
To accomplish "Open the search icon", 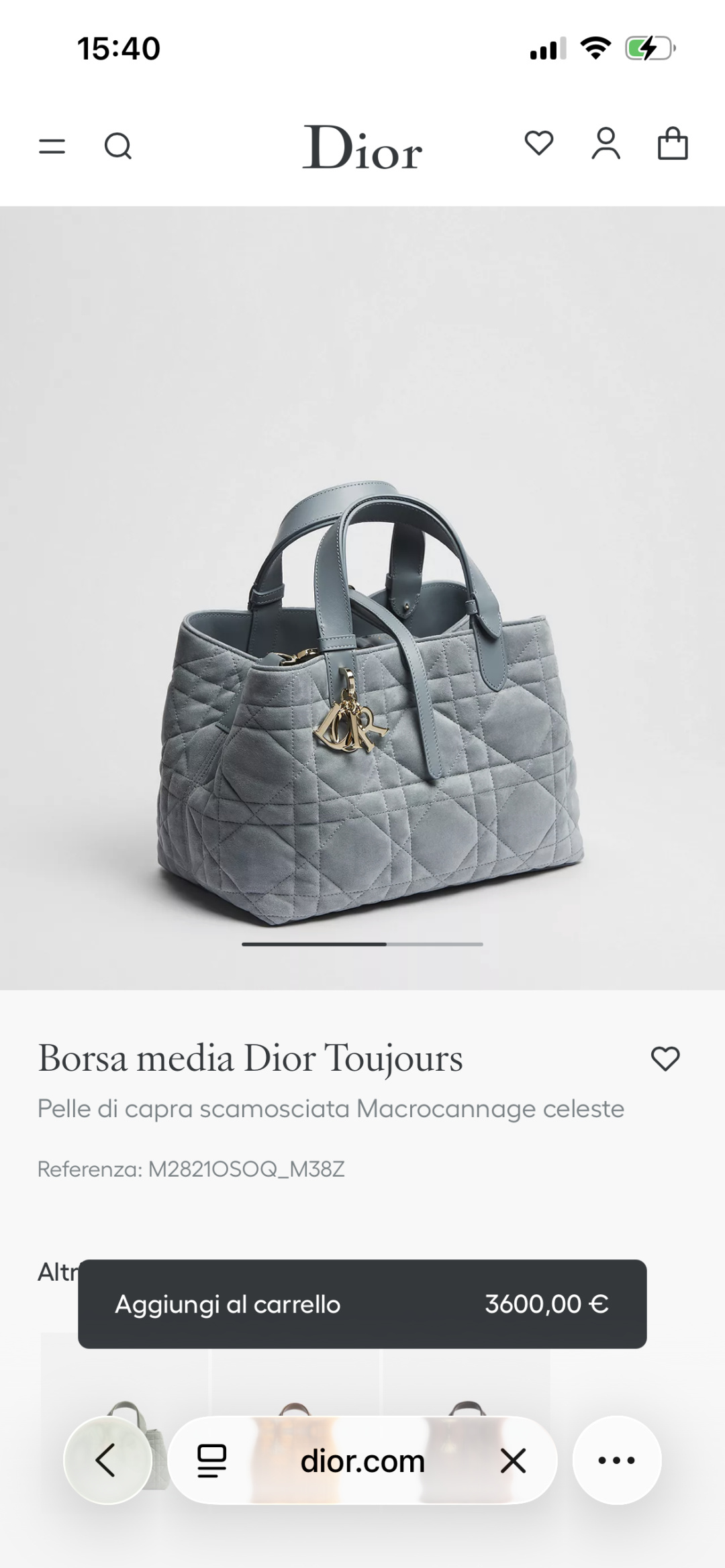I will [x=118, y=146].
